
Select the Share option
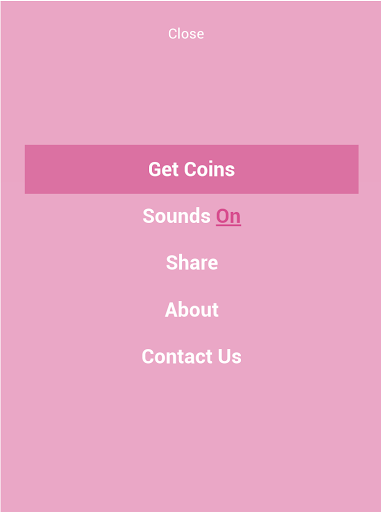pos(192,263)
